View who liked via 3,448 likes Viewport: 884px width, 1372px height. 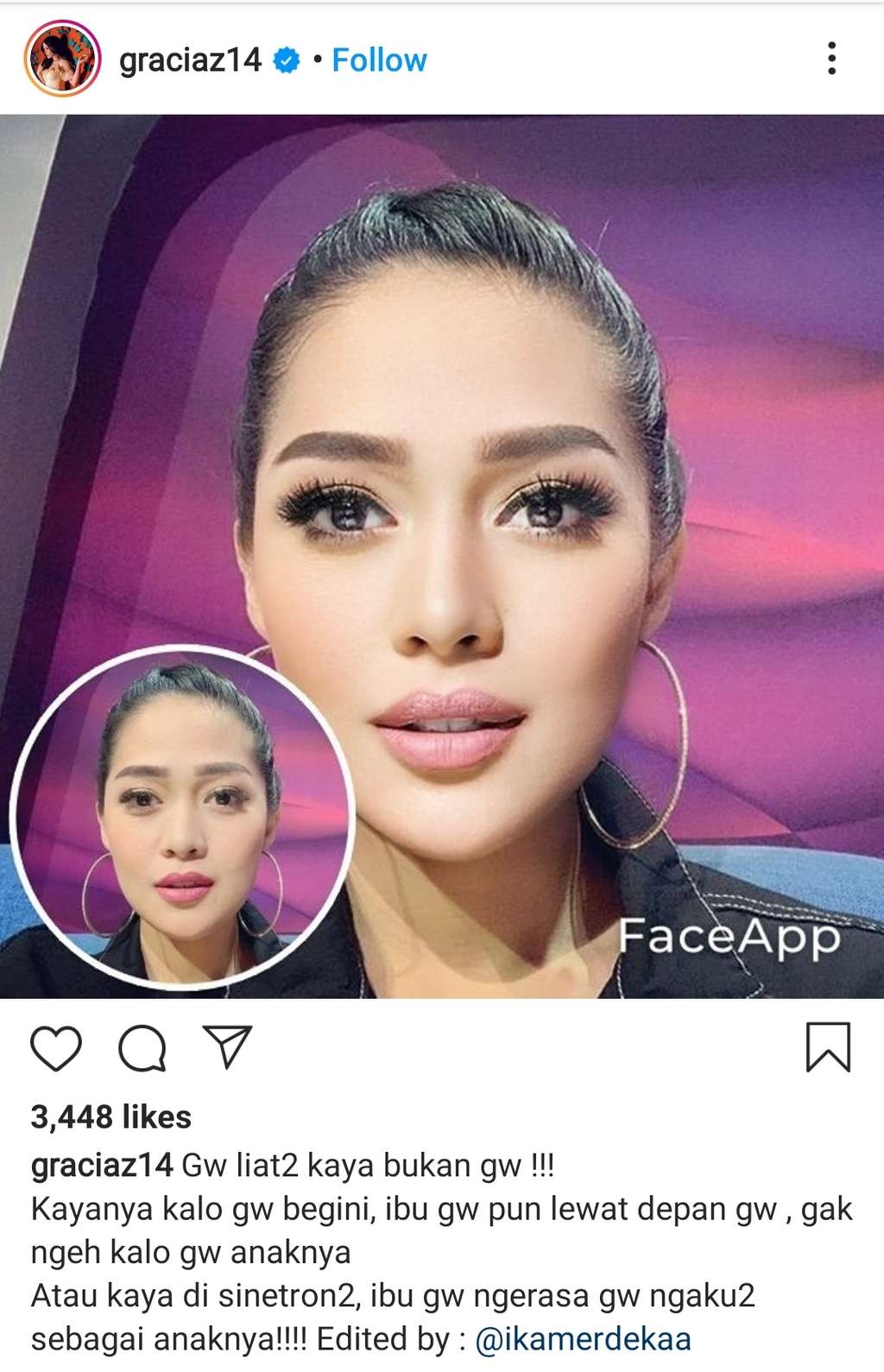click(111, 1116)
